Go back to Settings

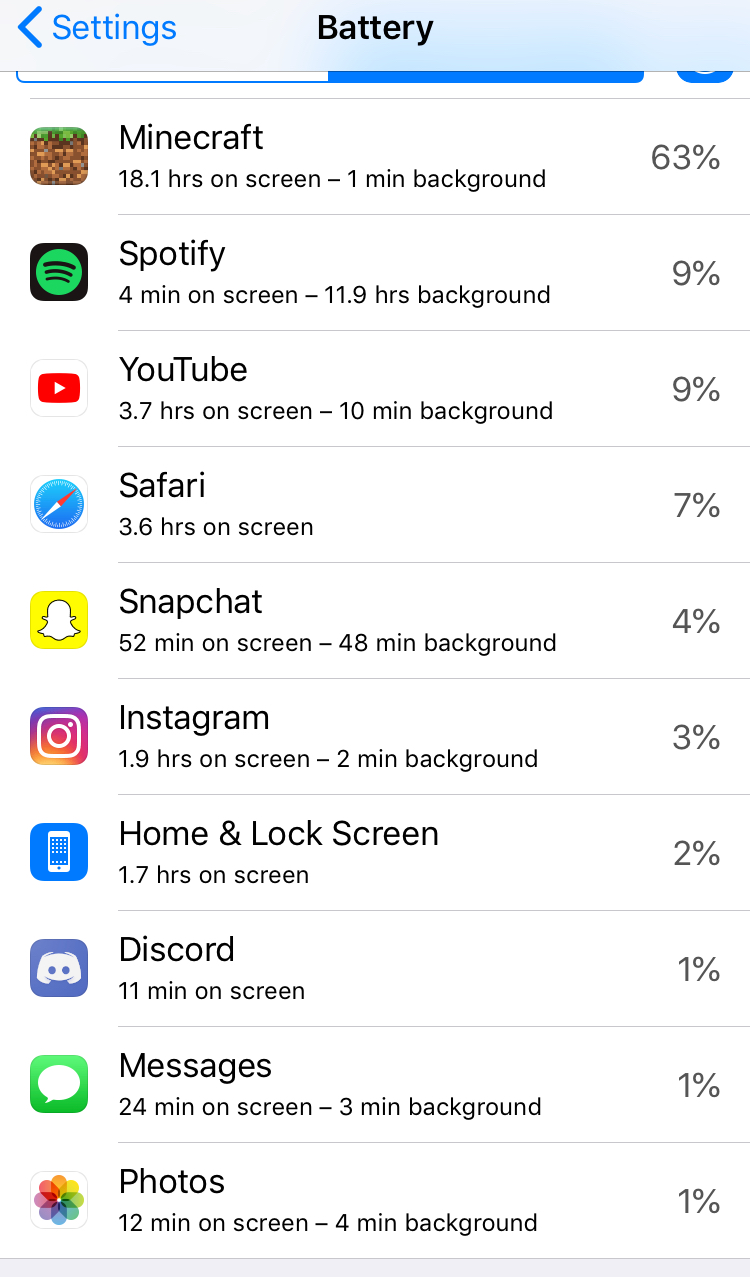pyautogui.click(x=97, y=28)
